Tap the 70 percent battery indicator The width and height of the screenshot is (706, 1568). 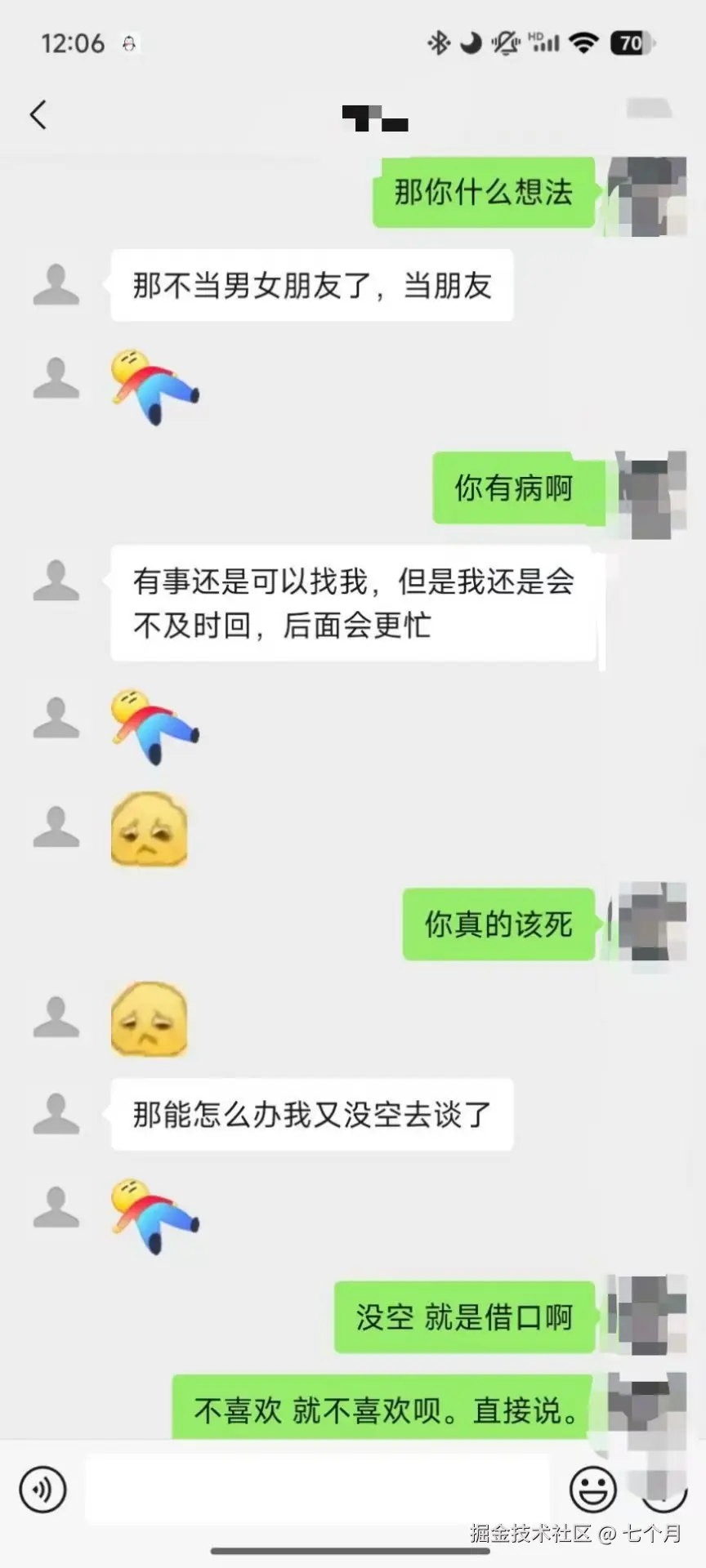point(631,43)
